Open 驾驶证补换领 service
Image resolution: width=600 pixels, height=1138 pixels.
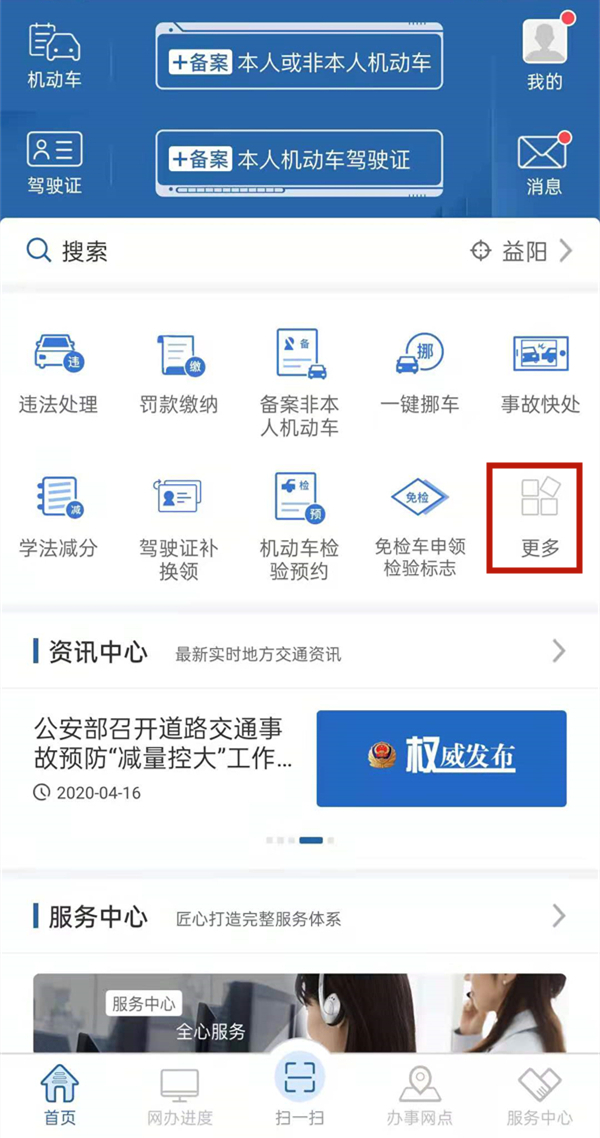pyautogui.click(x=179, y=525)
